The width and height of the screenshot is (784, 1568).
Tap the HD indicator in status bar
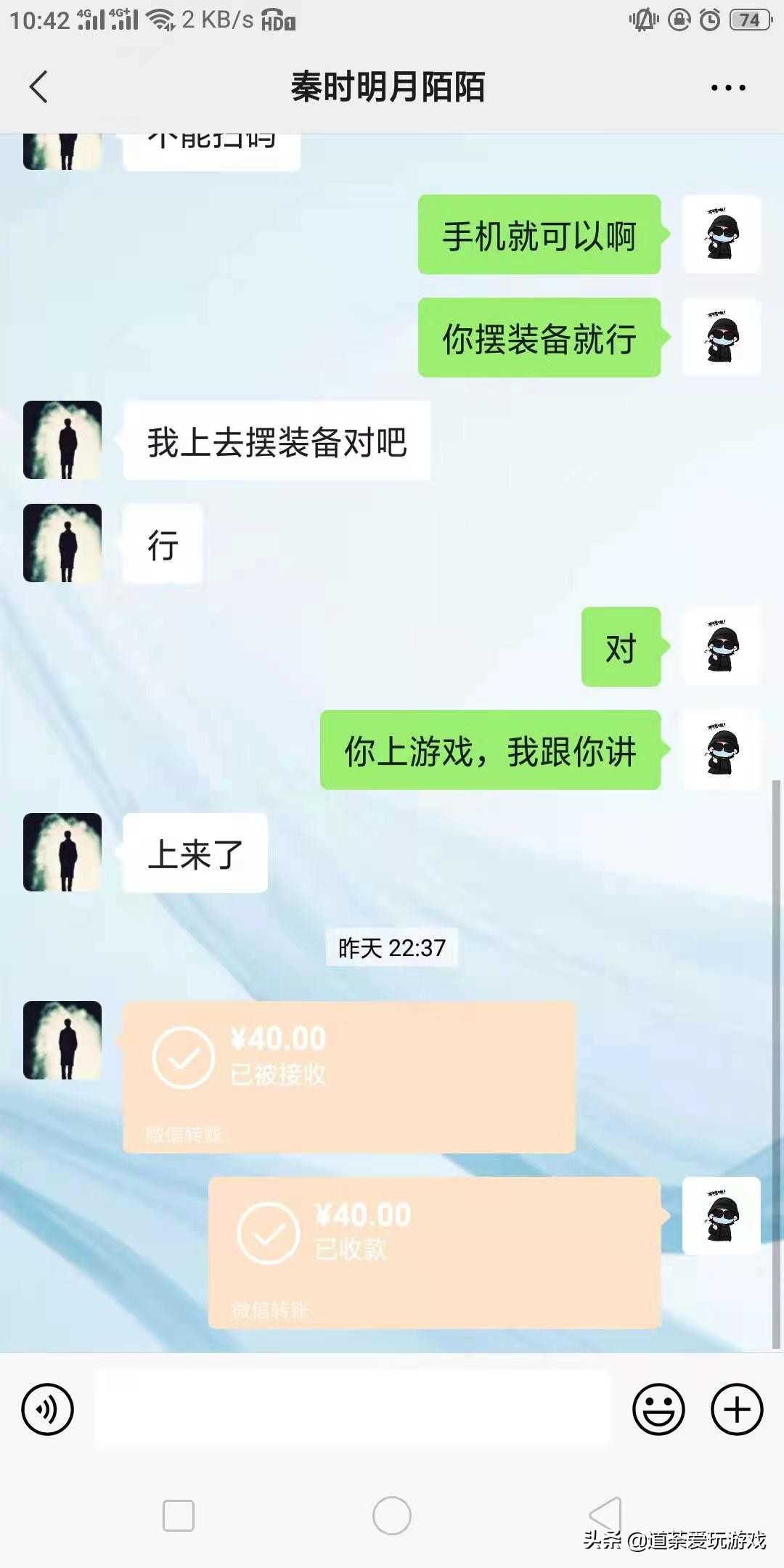(280, 22)
